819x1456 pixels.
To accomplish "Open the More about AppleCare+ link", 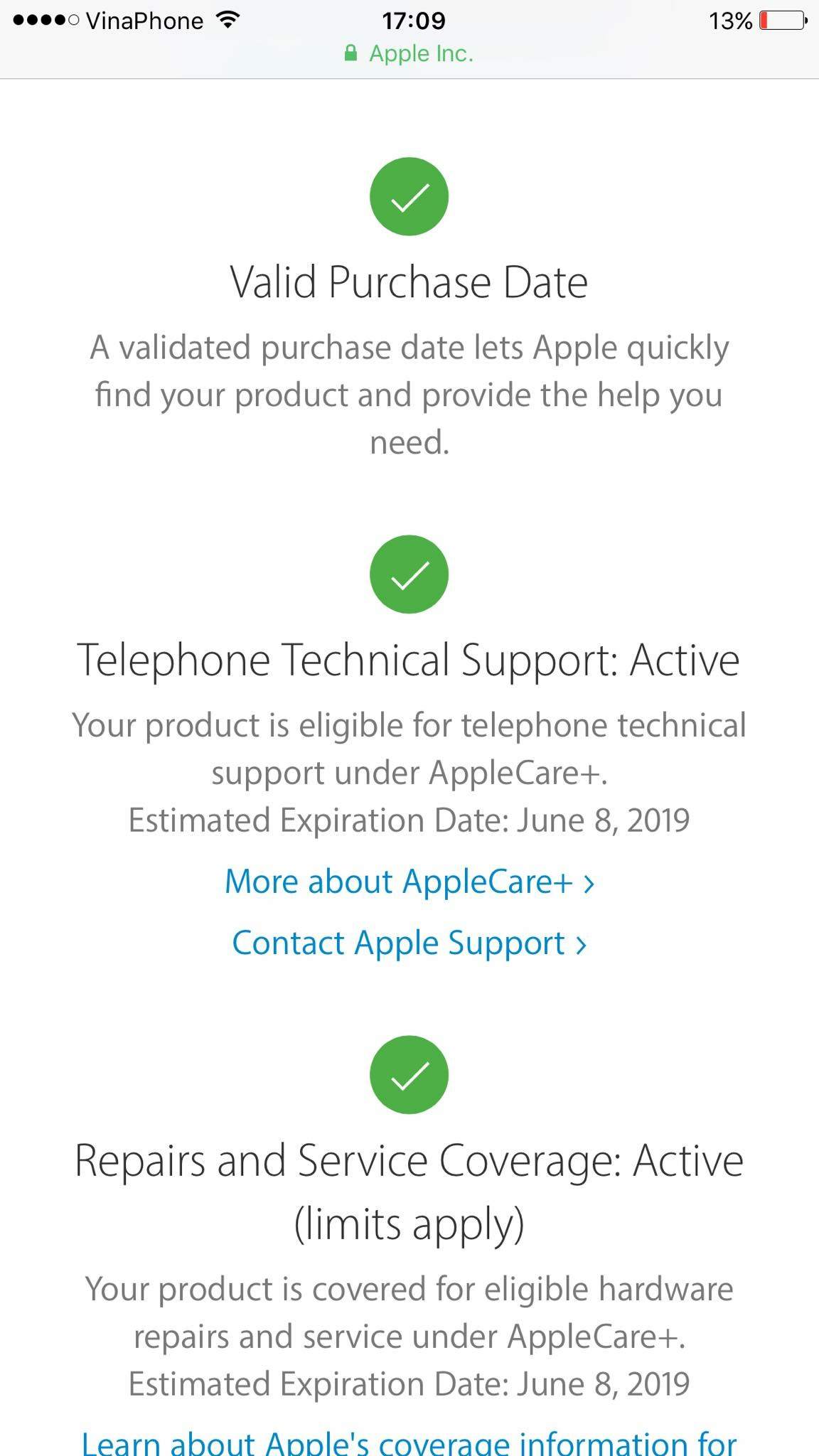I will 409,882.
